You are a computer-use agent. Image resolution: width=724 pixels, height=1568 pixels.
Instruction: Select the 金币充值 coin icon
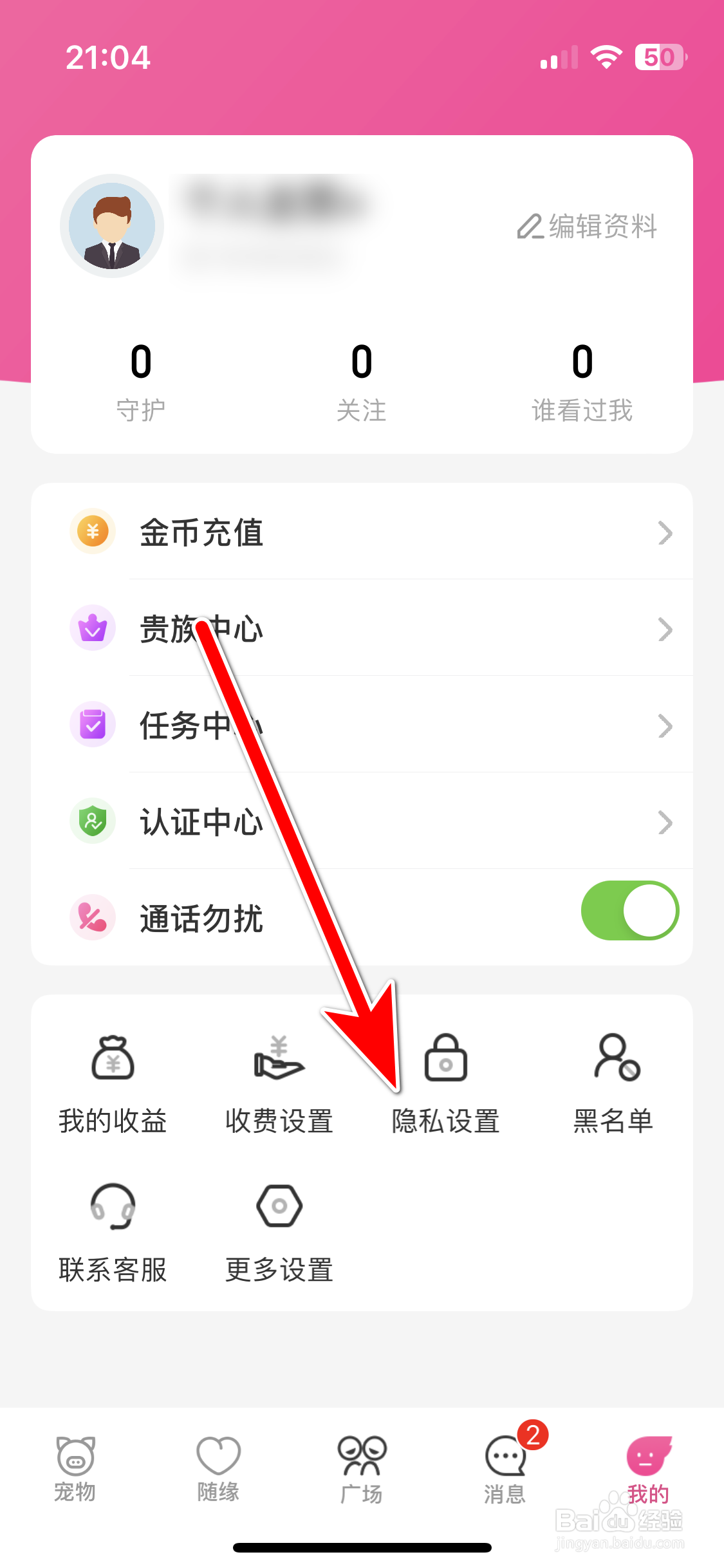(x=92, y=532)
